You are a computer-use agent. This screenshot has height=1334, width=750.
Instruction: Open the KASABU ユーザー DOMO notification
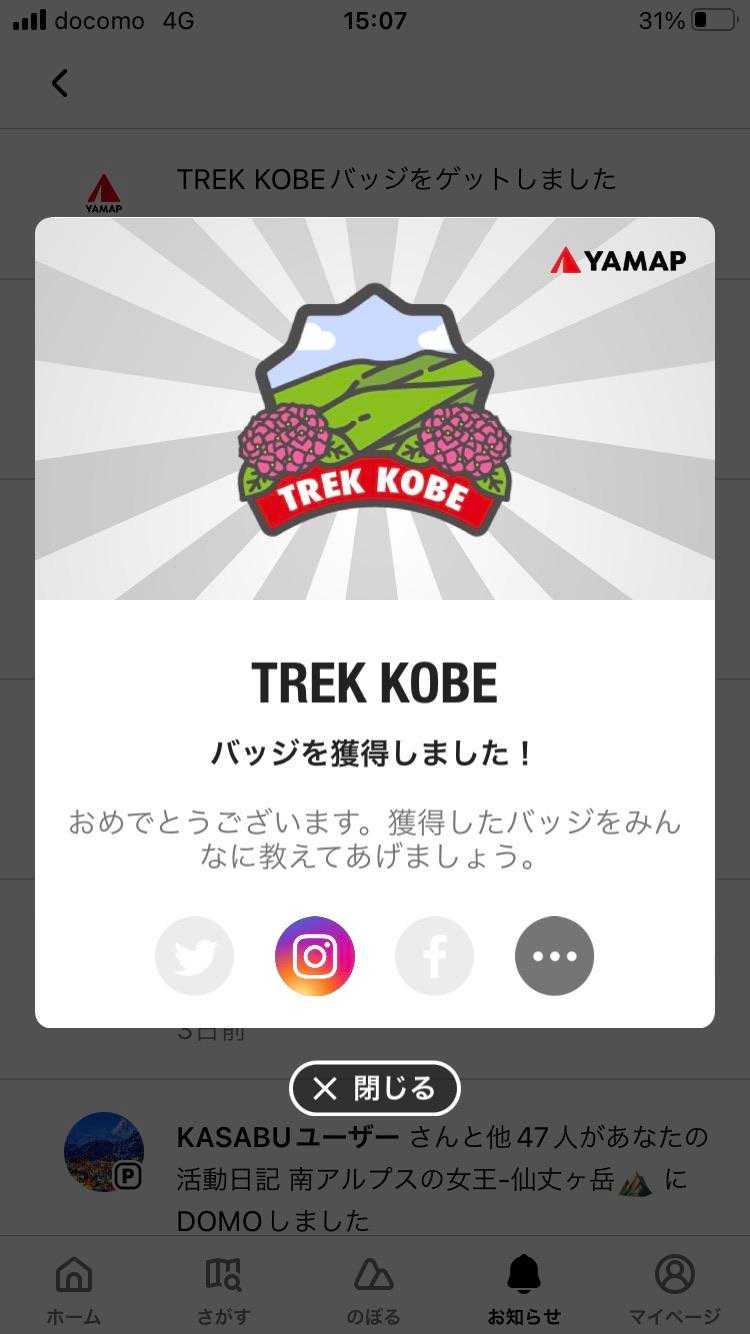click(440, 1178)
